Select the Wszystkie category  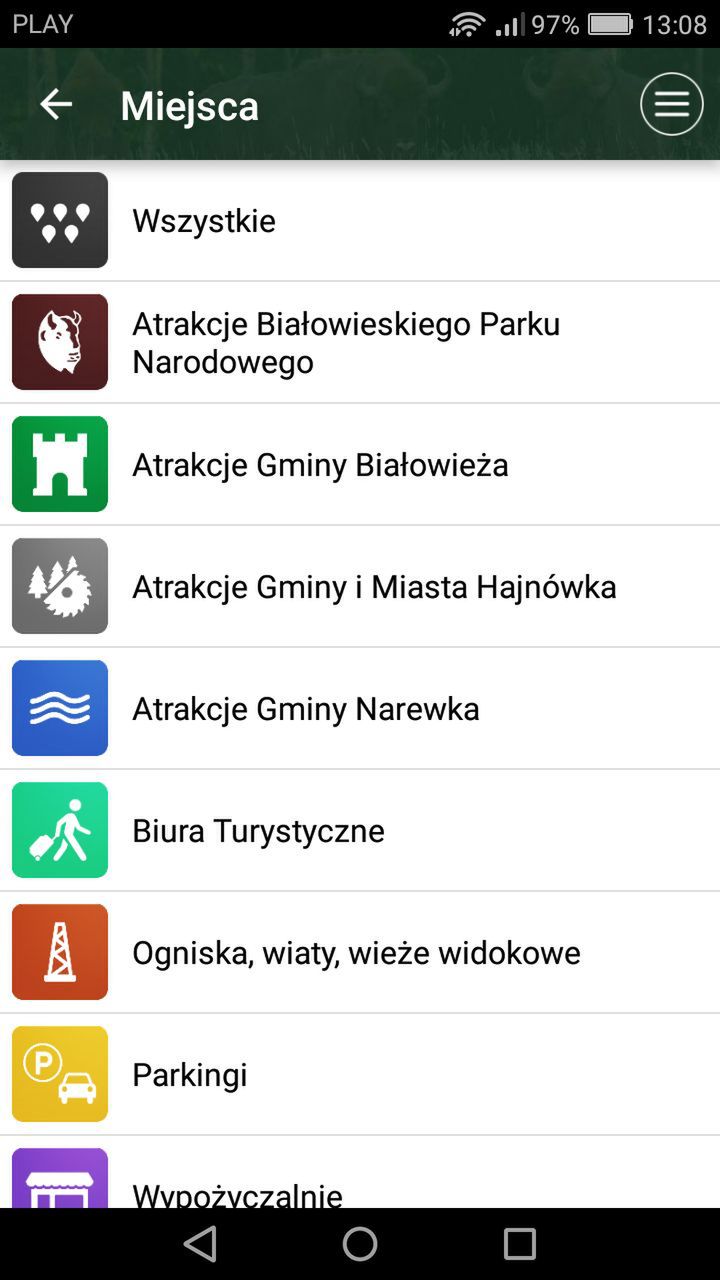click(360, 220)
